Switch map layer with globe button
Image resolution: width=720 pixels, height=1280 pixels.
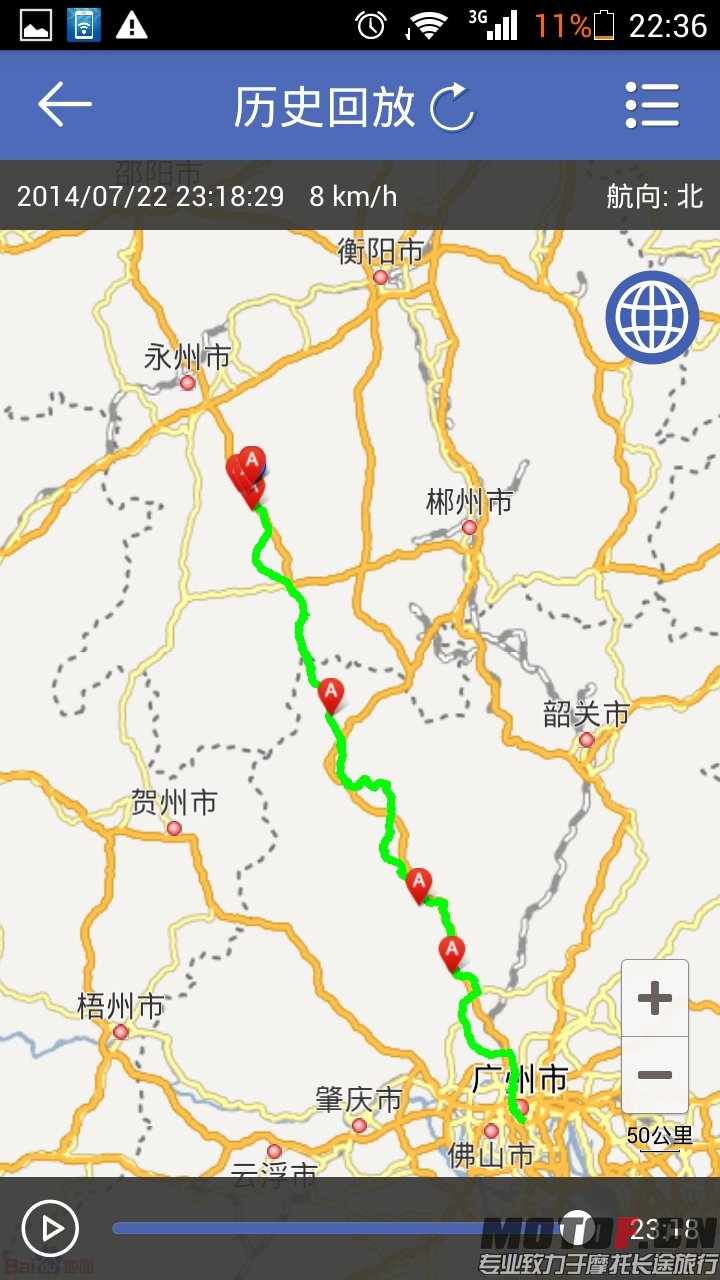coord(652,317)
